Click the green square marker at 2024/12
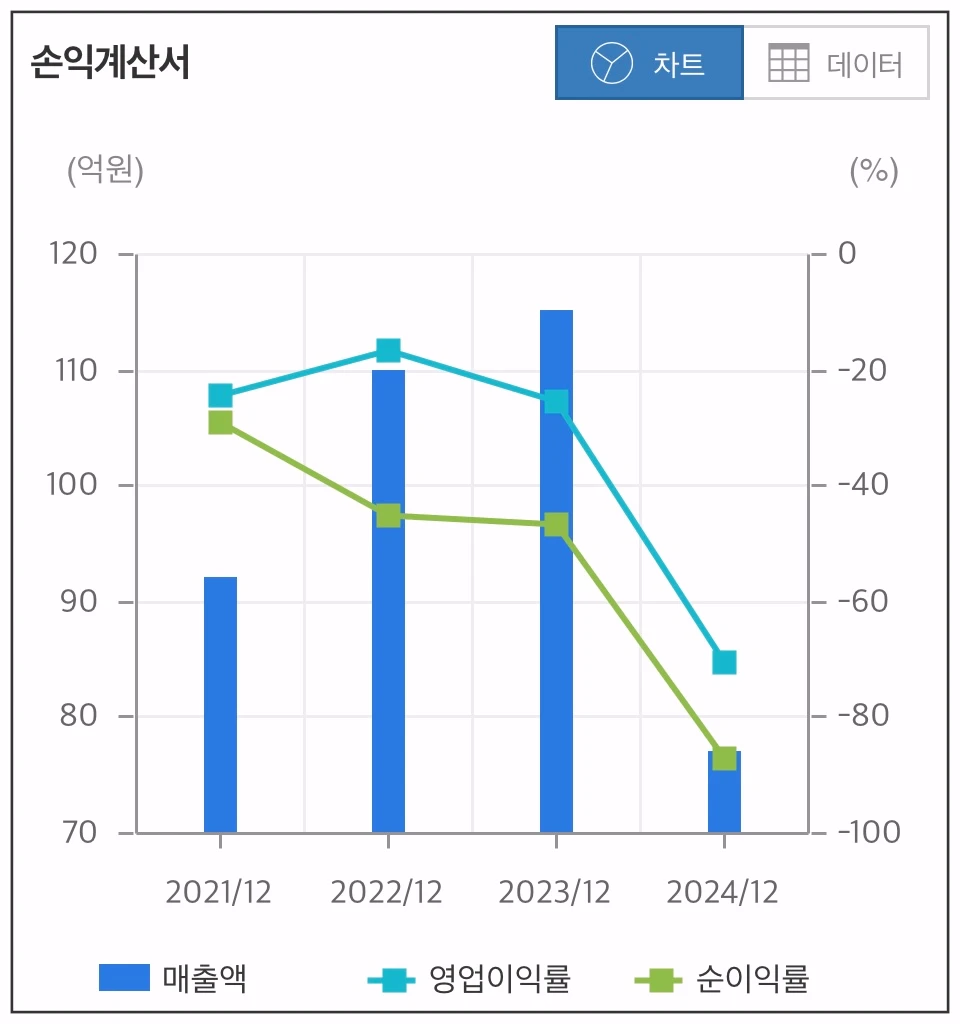This screenshot has width=960, height=1024. [x=723, y=759]
